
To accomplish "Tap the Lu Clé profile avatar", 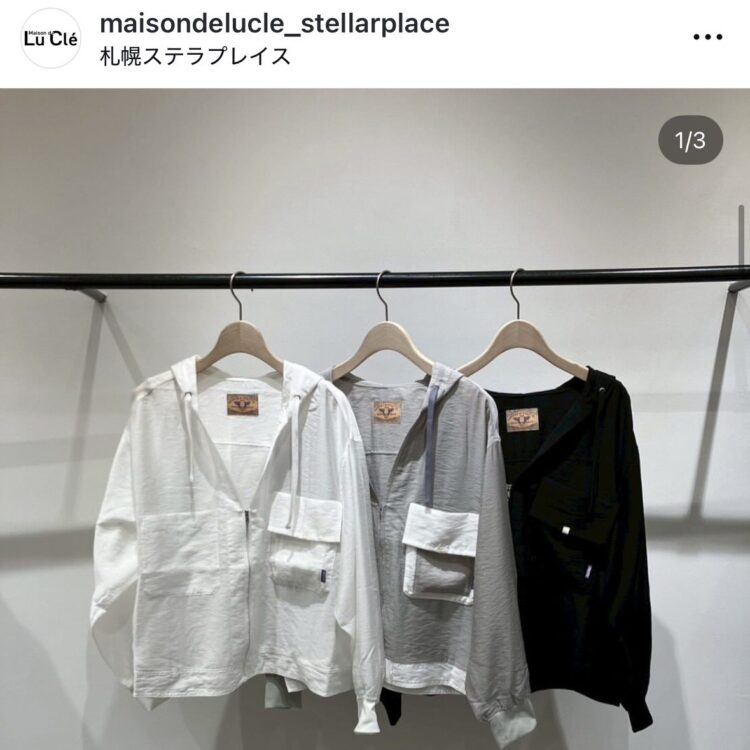I will click(51, 38).
